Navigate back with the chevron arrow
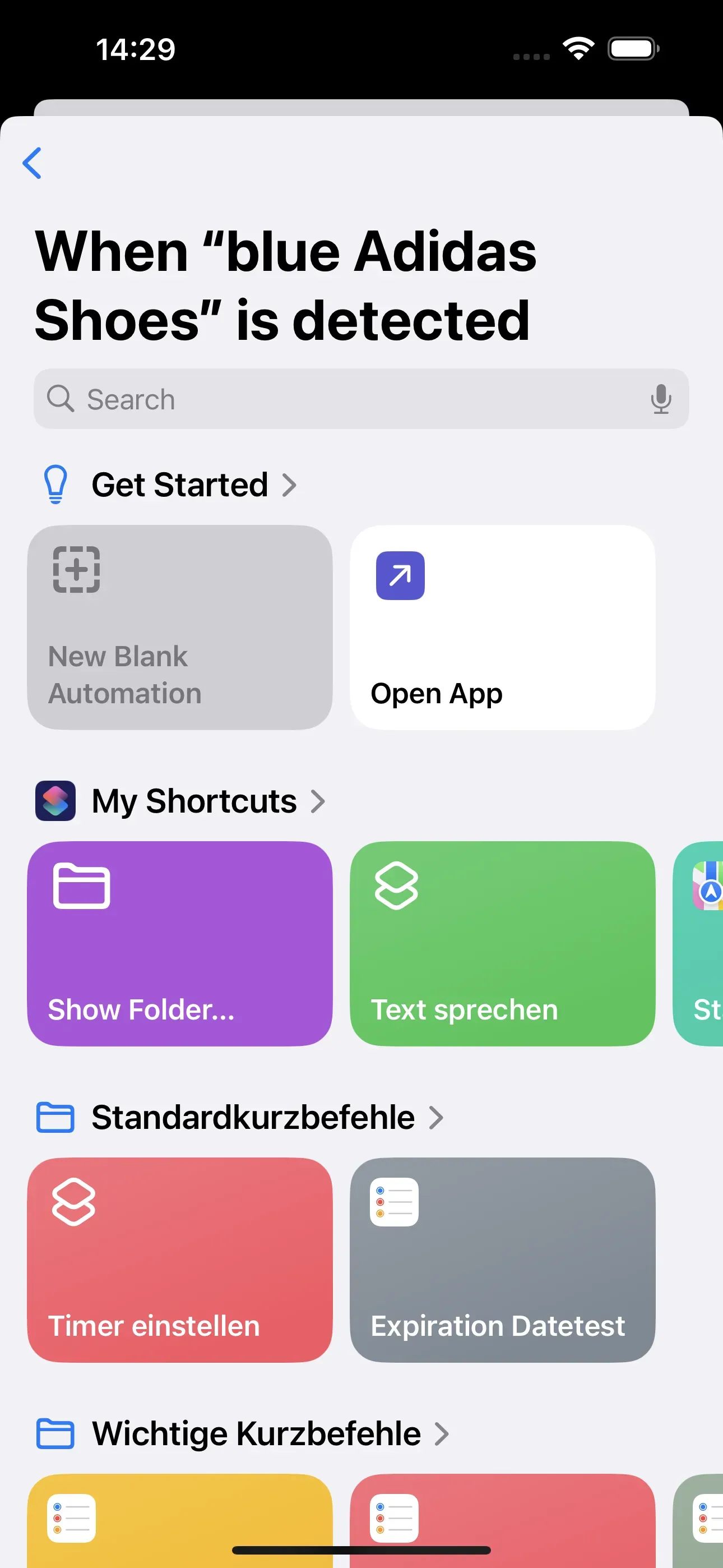Viewport: 723px width, 1568px height. [33, 163]
